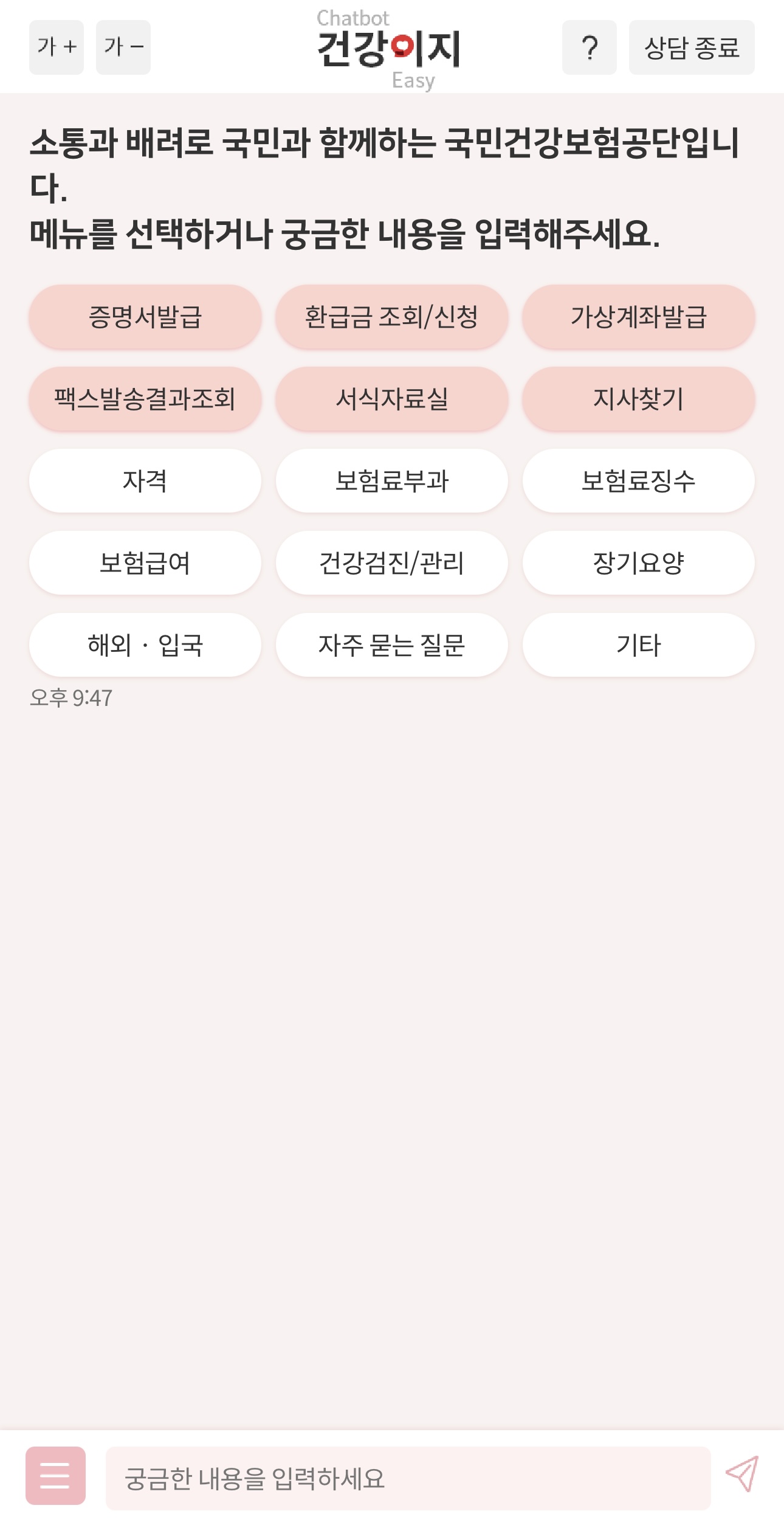Increase font size with the 가+ button
This screenshot has height=1525, width=784.
click(x=57, y=46)
